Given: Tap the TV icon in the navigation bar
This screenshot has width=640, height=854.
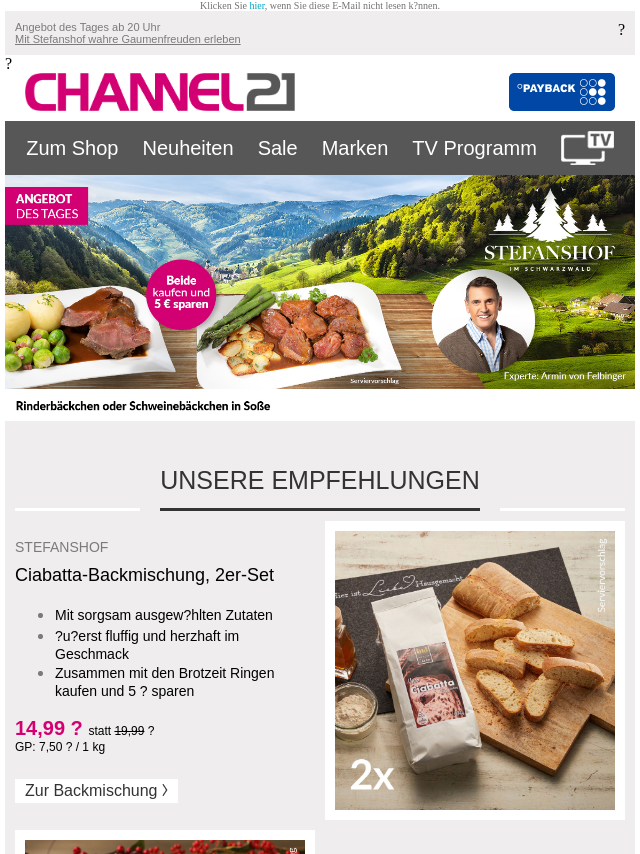Looking at the screenshot, I should (587, 148).
